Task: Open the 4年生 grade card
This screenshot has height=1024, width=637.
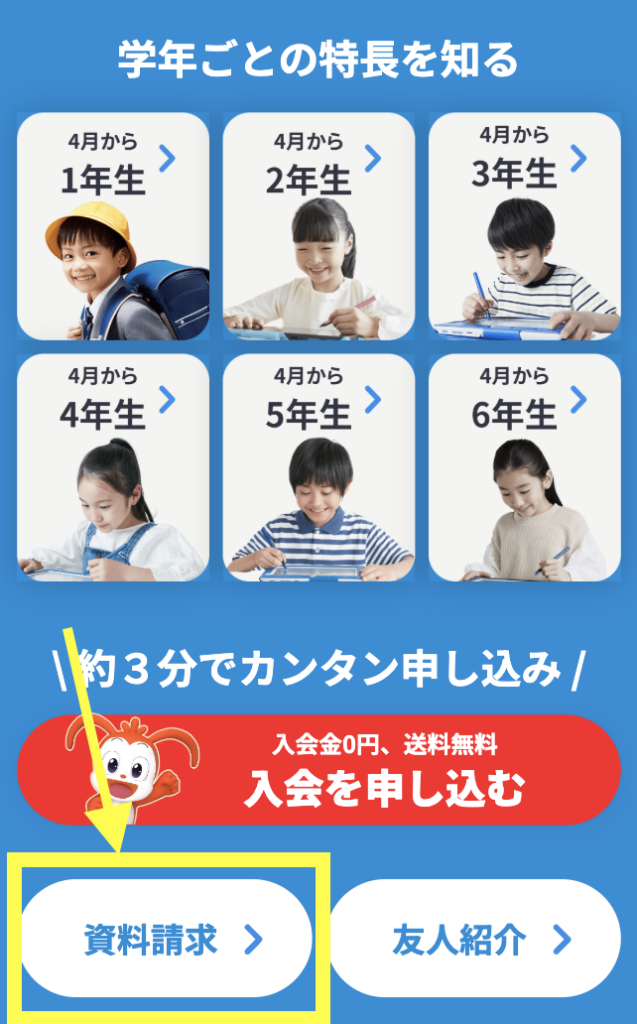Action: pyautogui.click(x=113, y=467)
